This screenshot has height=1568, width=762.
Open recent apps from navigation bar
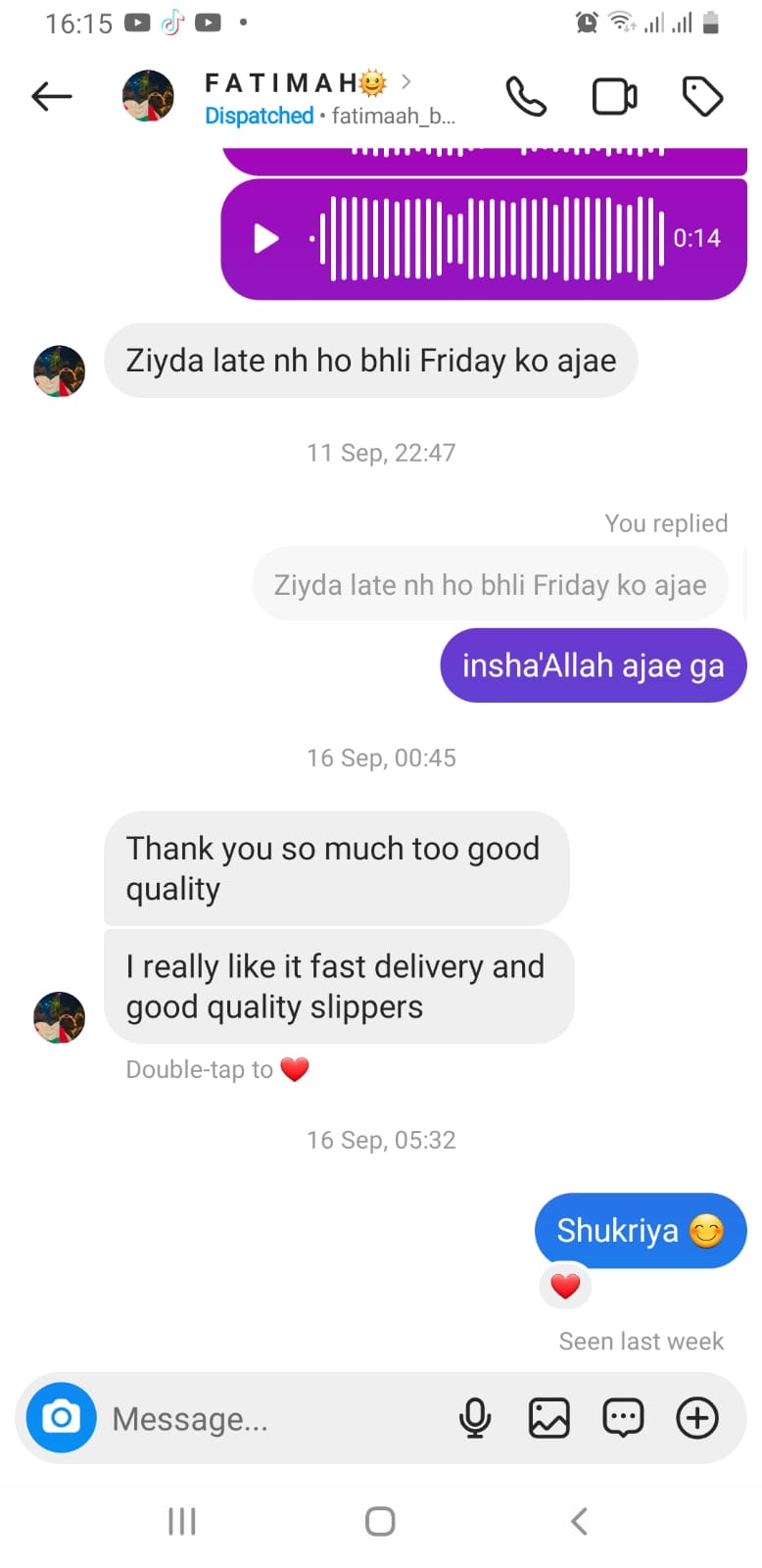[182, 1521]
